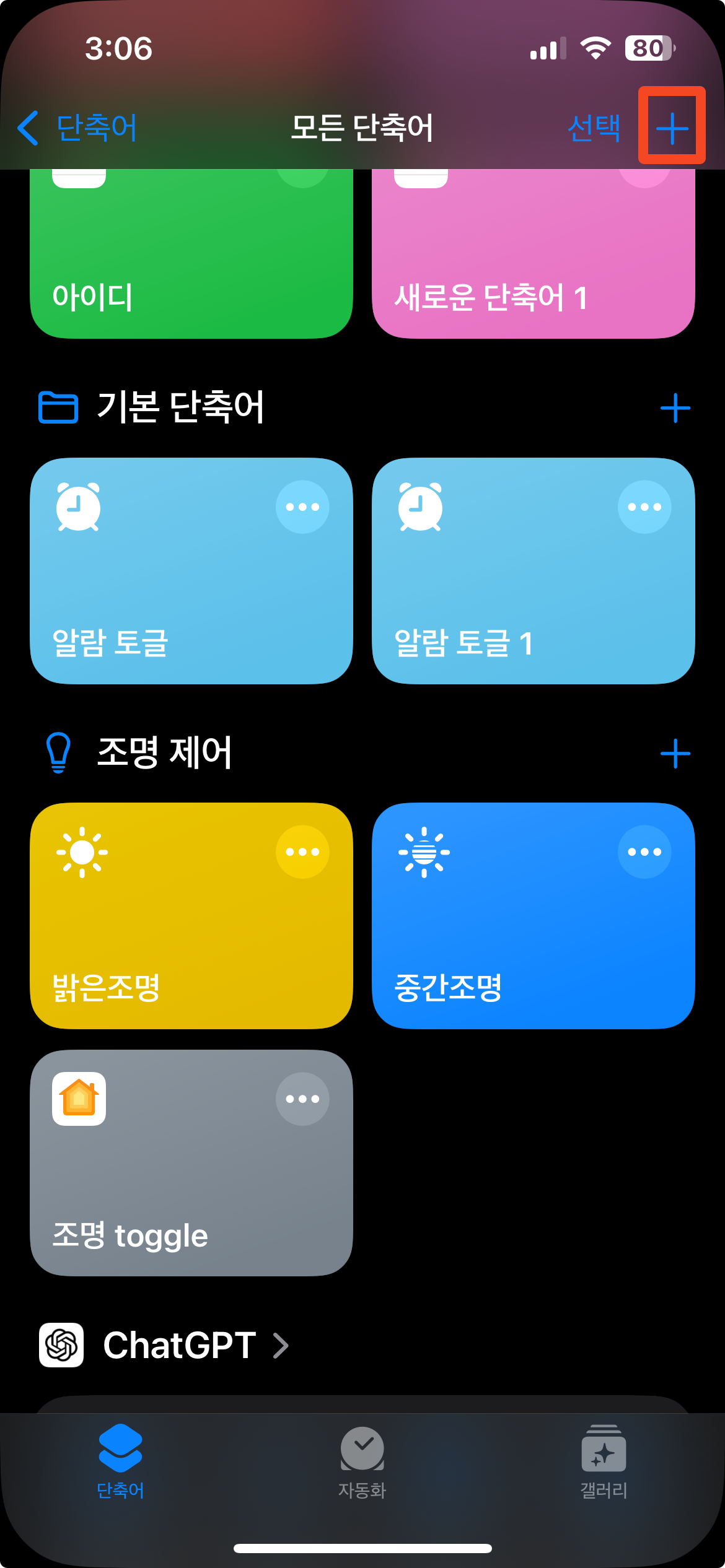Open edit options for 중간조명

coord(644,852)
